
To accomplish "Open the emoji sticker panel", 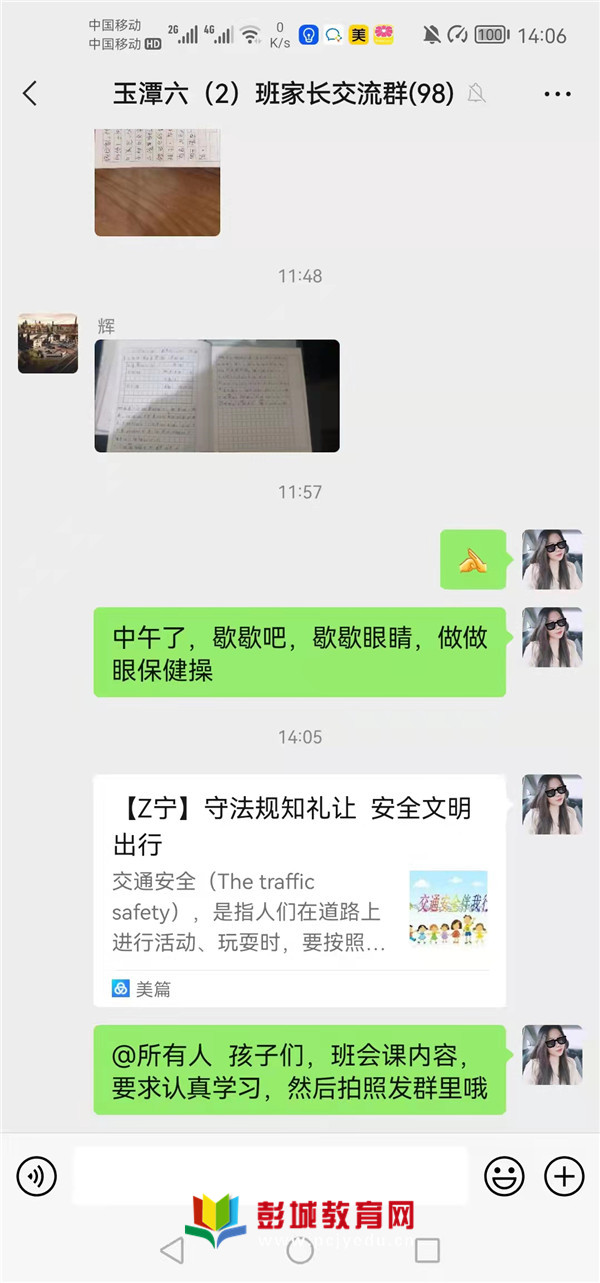I will [x=504, y=1176].
